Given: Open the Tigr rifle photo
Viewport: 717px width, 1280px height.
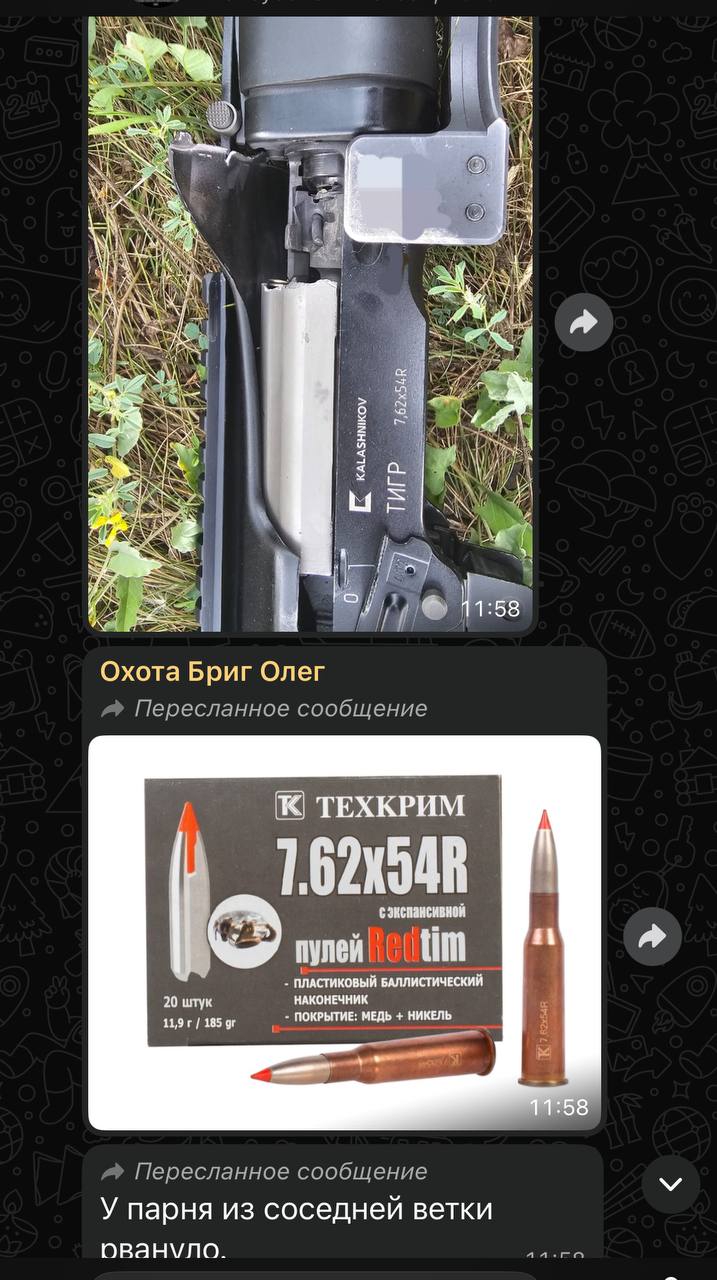Looking at the screenshot, I should point(310,320).
